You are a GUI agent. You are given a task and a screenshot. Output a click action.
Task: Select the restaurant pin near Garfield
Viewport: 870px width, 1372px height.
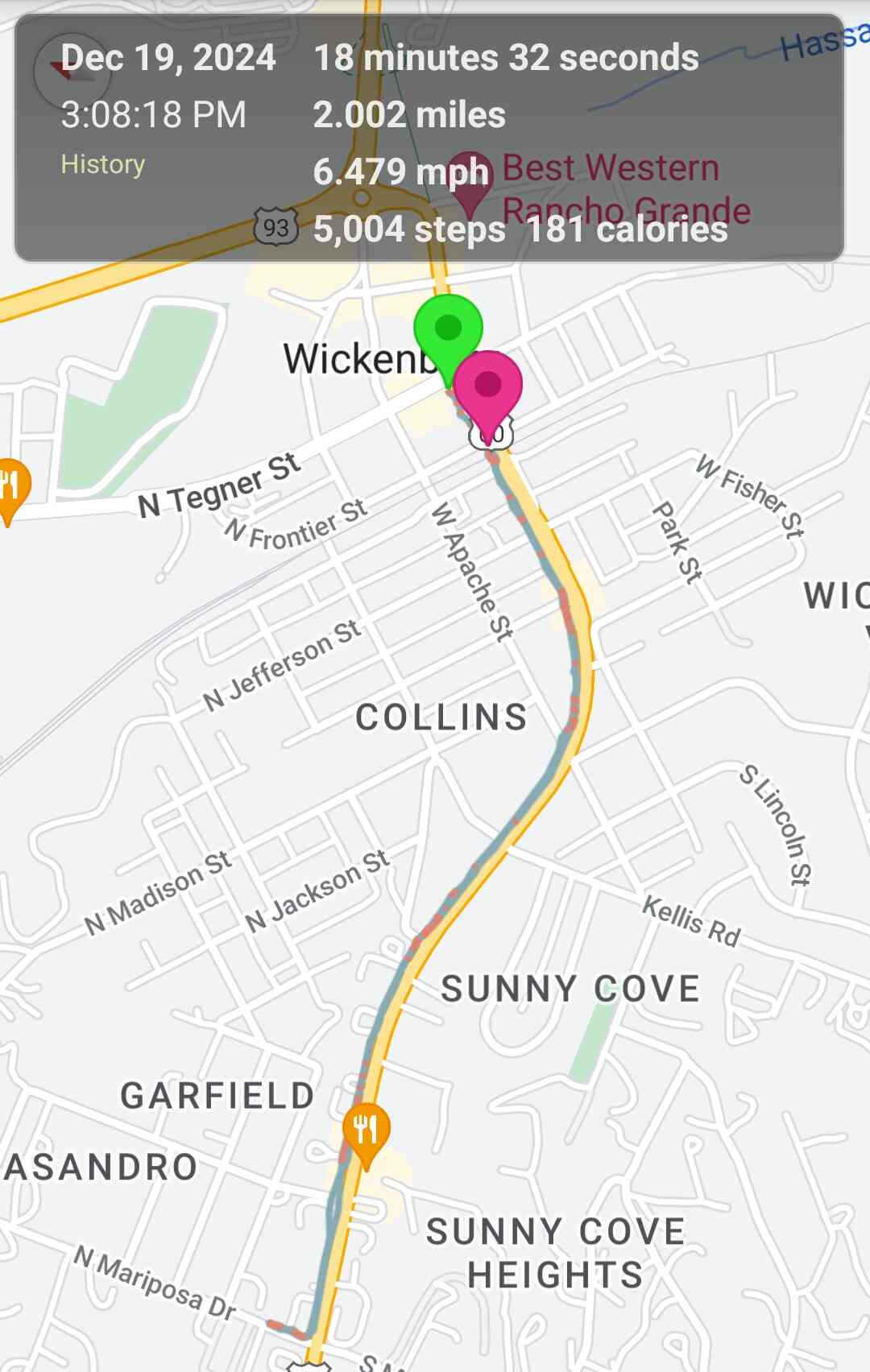tap(366, 1129)
